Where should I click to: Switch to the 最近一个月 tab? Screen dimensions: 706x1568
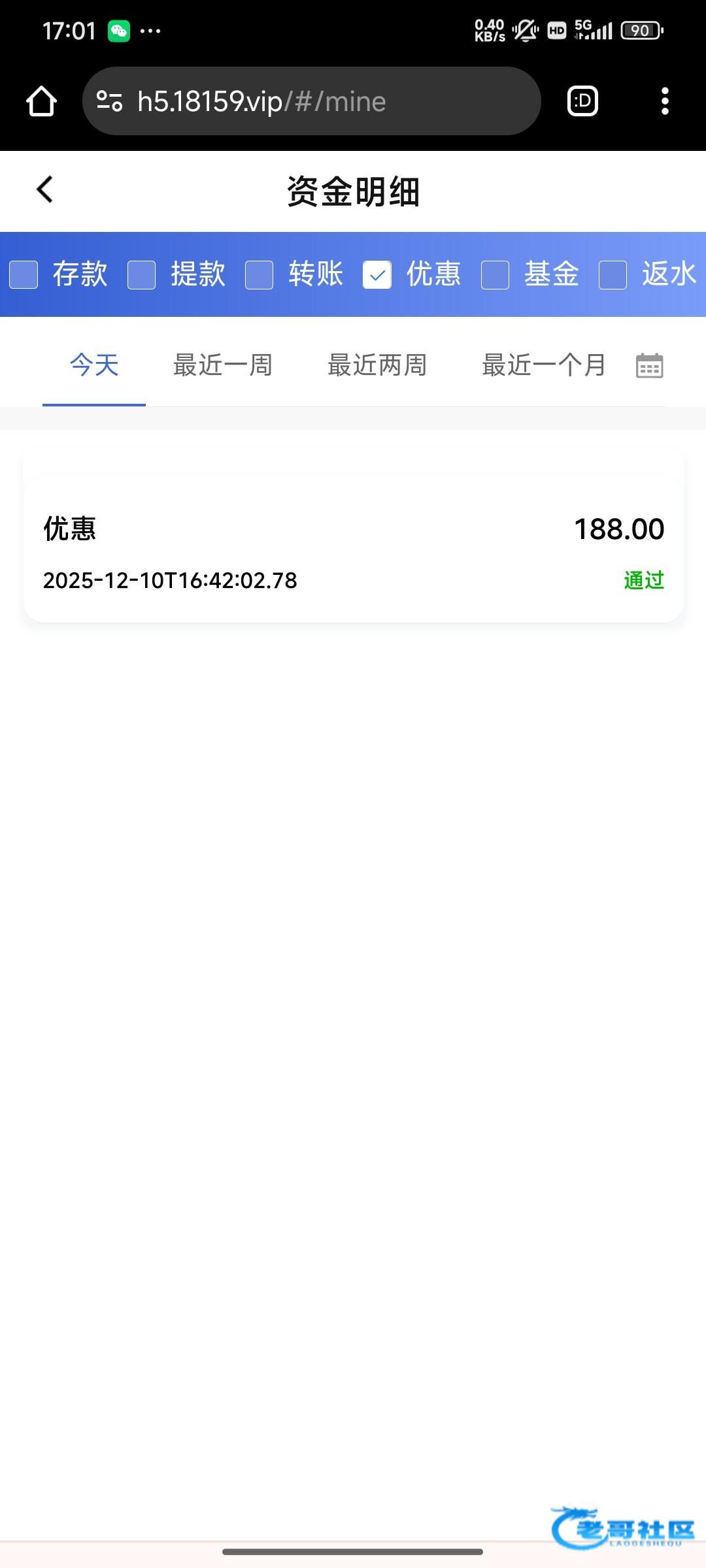[544, 365]
